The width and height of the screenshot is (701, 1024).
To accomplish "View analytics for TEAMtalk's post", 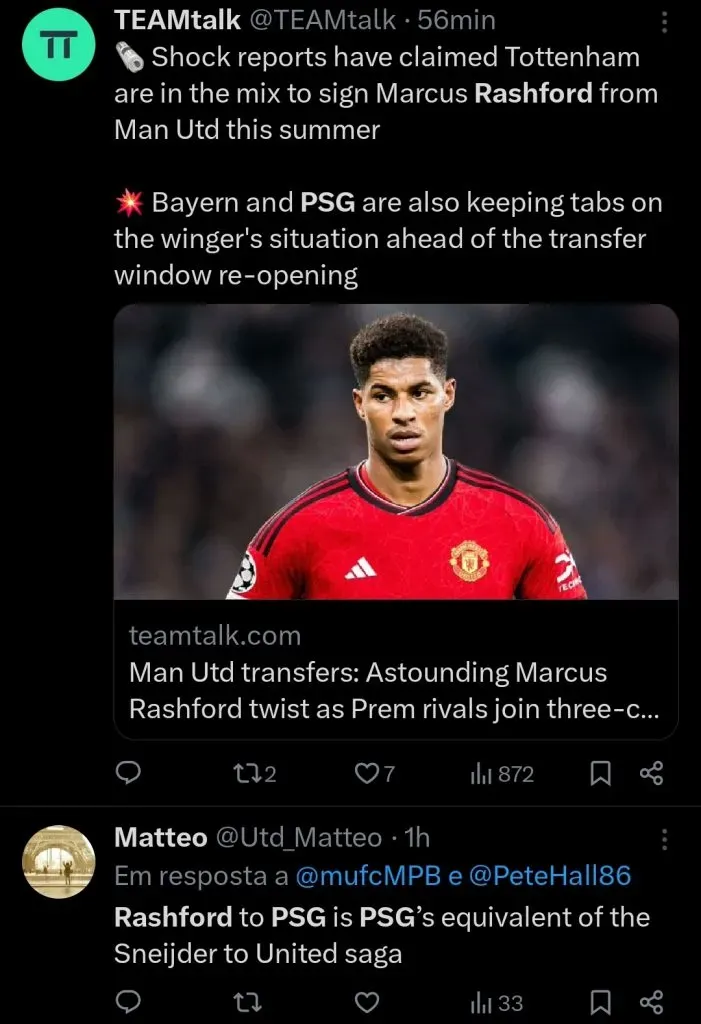I will tap(501, 773).
